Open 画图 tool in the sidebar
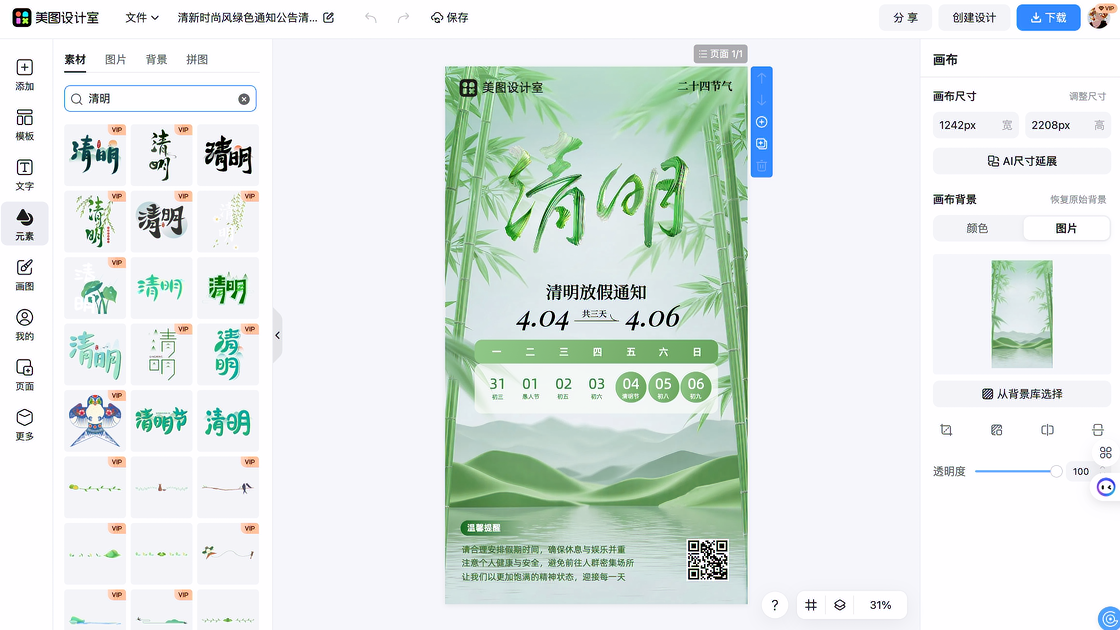Image resolution: width=1120 pixels, height=630 pixels. point(24,275)
